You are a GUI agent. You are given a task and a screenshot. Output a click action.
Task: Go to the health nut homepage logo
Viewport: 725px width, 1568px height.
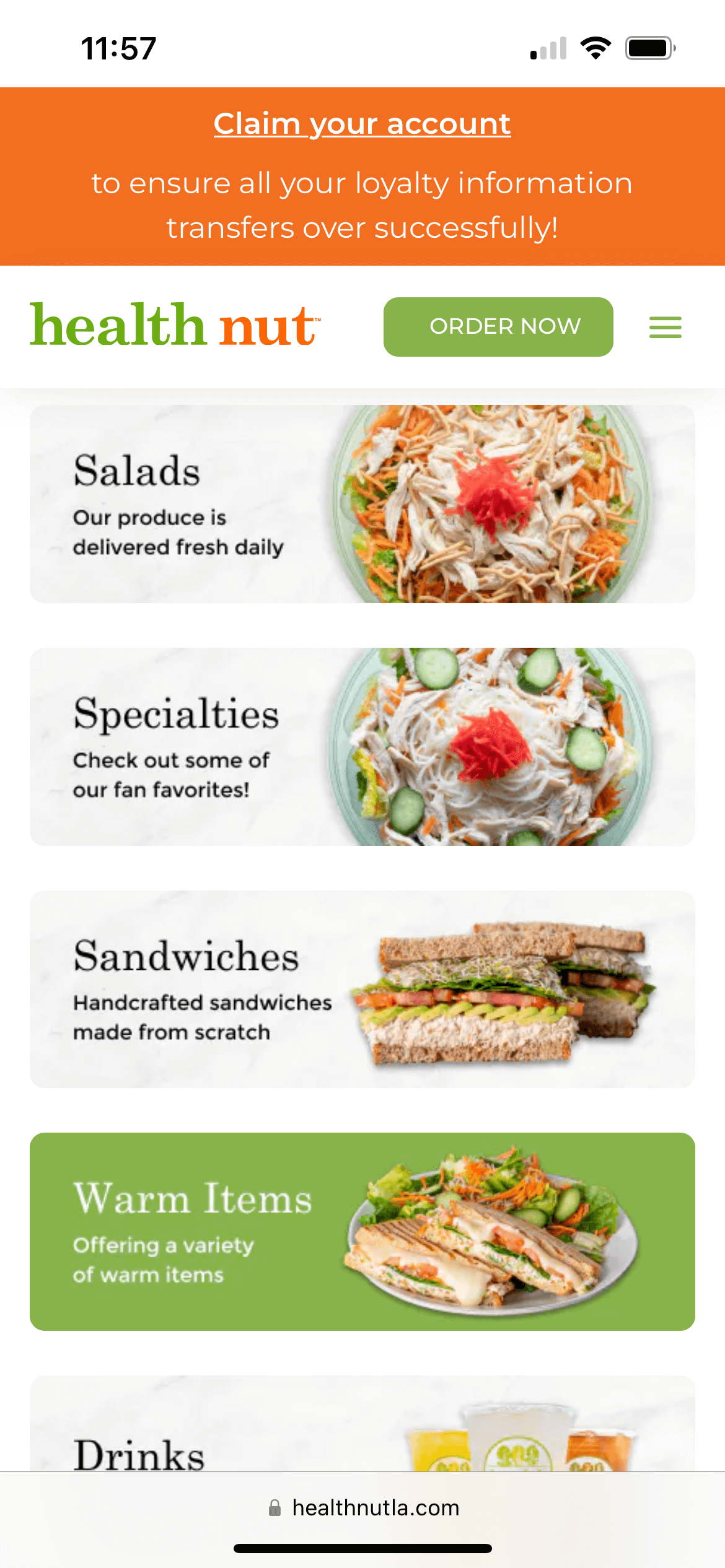coord(175,325)
